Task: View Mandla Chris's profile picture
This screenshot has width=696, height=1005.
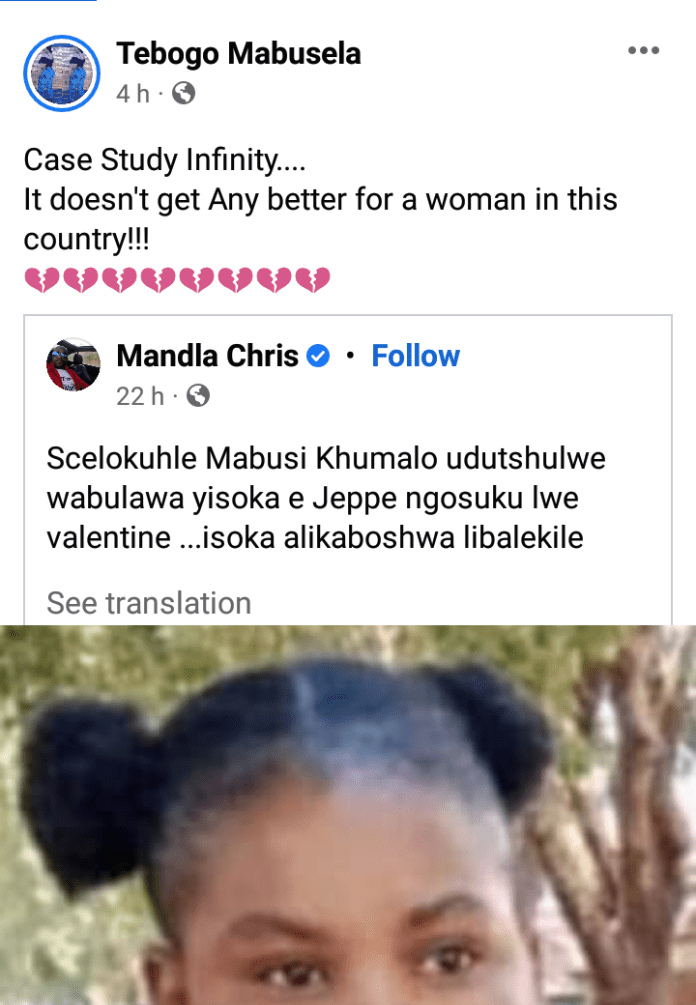Action: tap(74, 364)
